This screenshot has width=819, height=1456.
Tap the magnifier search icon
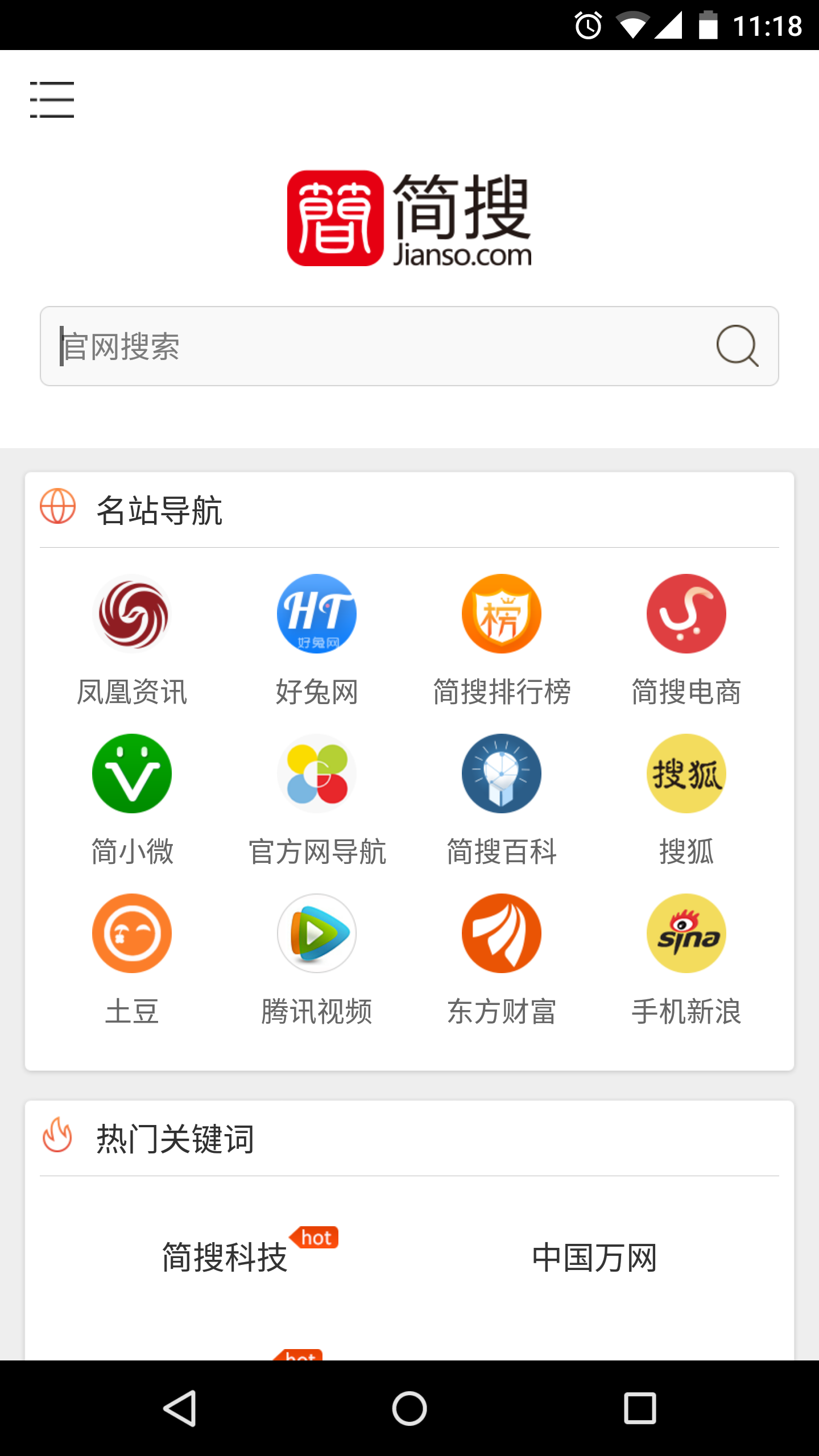[x=737, y=346]
